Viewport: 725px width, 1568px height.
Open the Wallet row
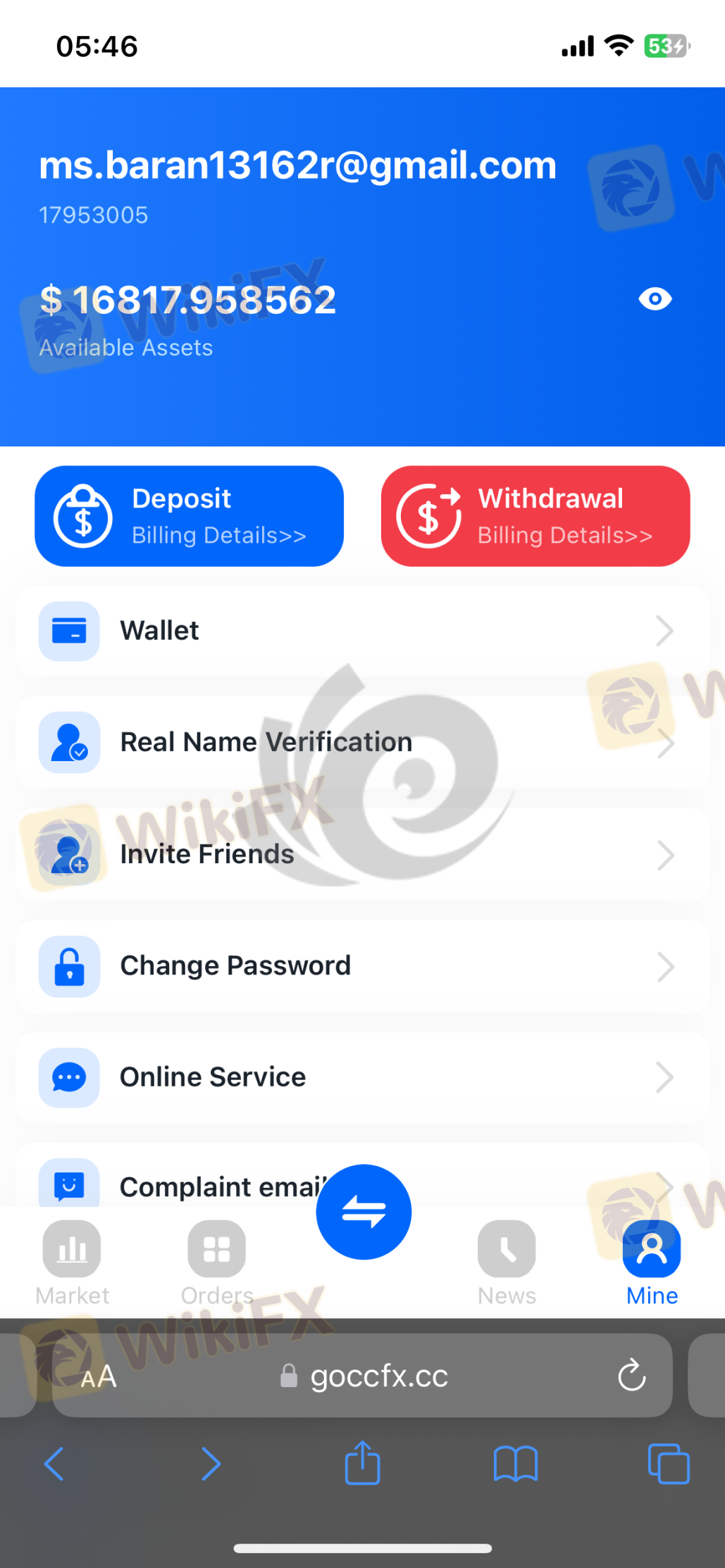(x=361, y=631)
